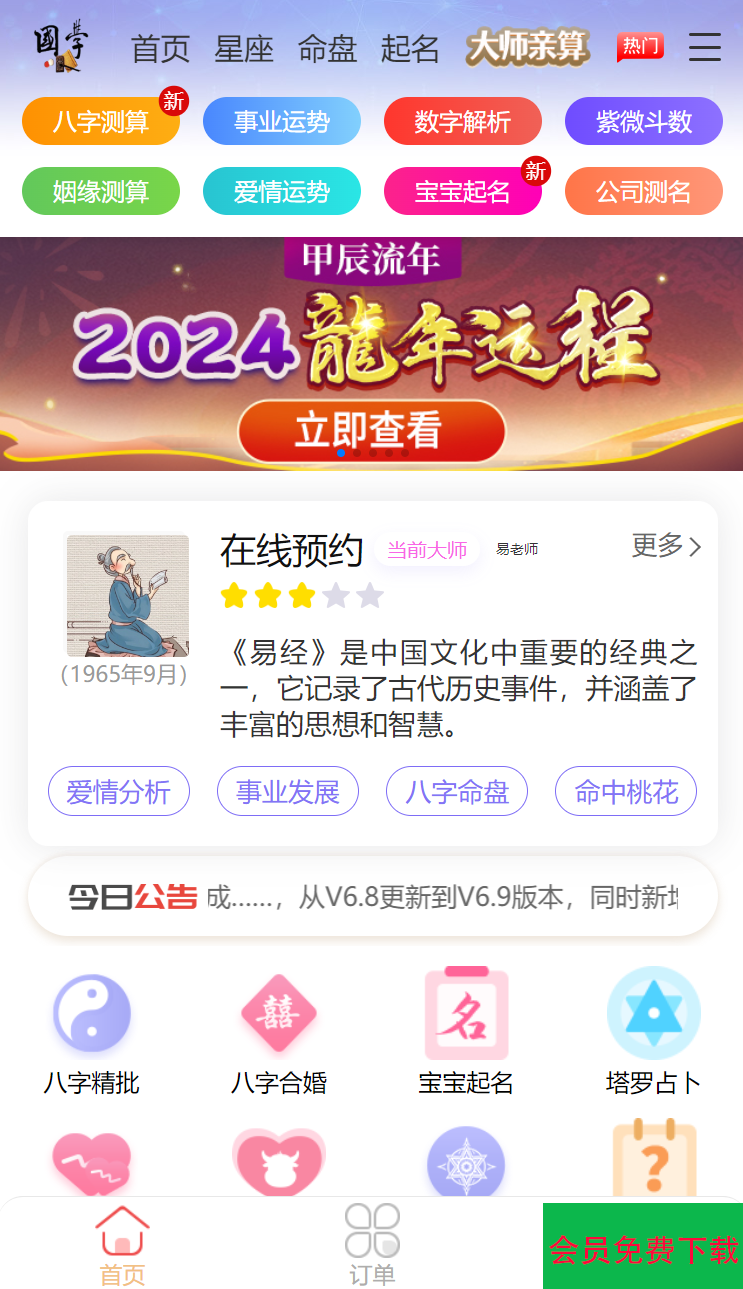The image size is (743, 1289).
Task: Open the 今日公告 announcement bar
Action: 372,896
